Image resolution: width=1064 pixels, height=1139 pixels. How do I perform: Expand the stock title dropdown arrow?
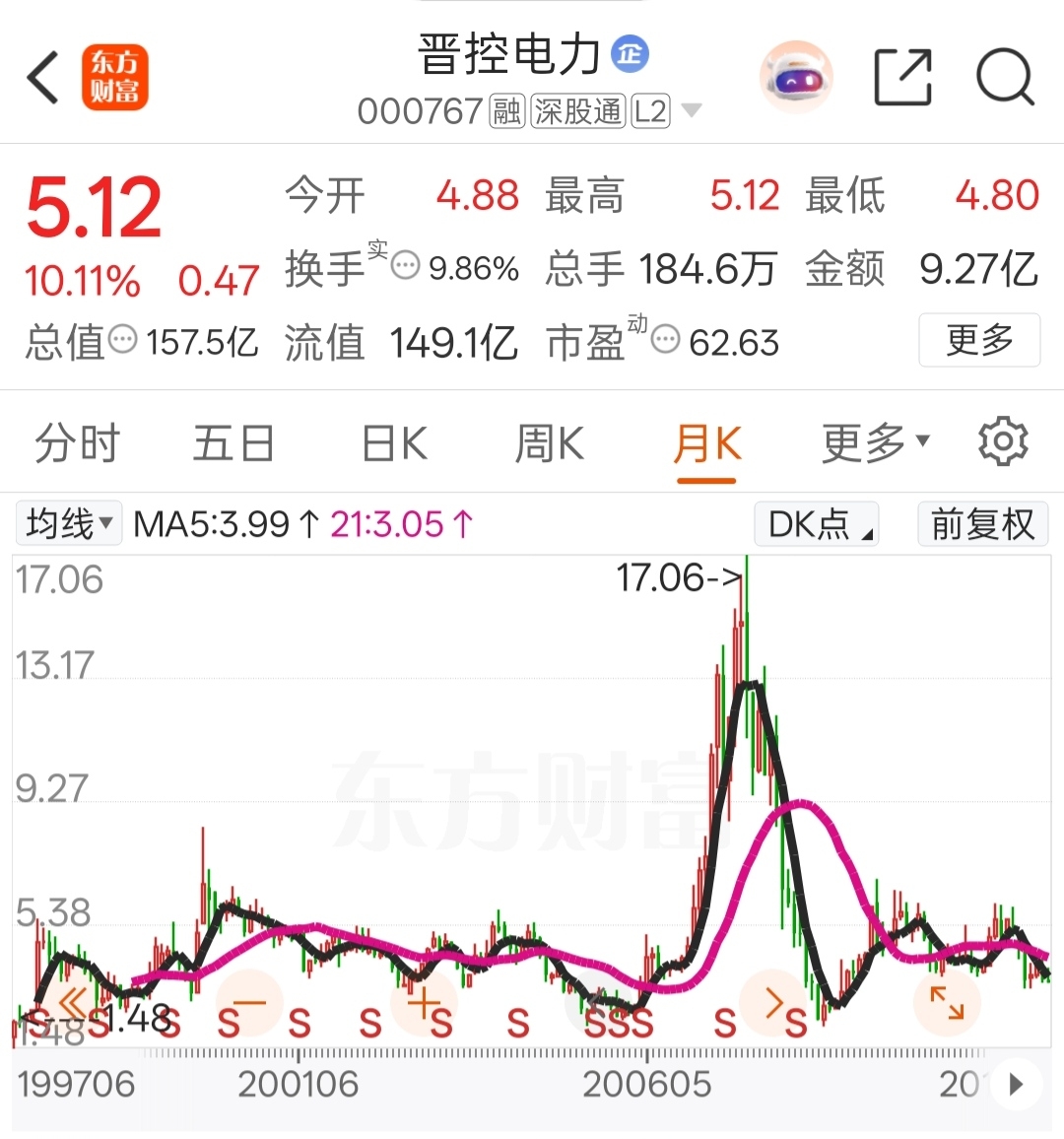[x=693, y=111]
